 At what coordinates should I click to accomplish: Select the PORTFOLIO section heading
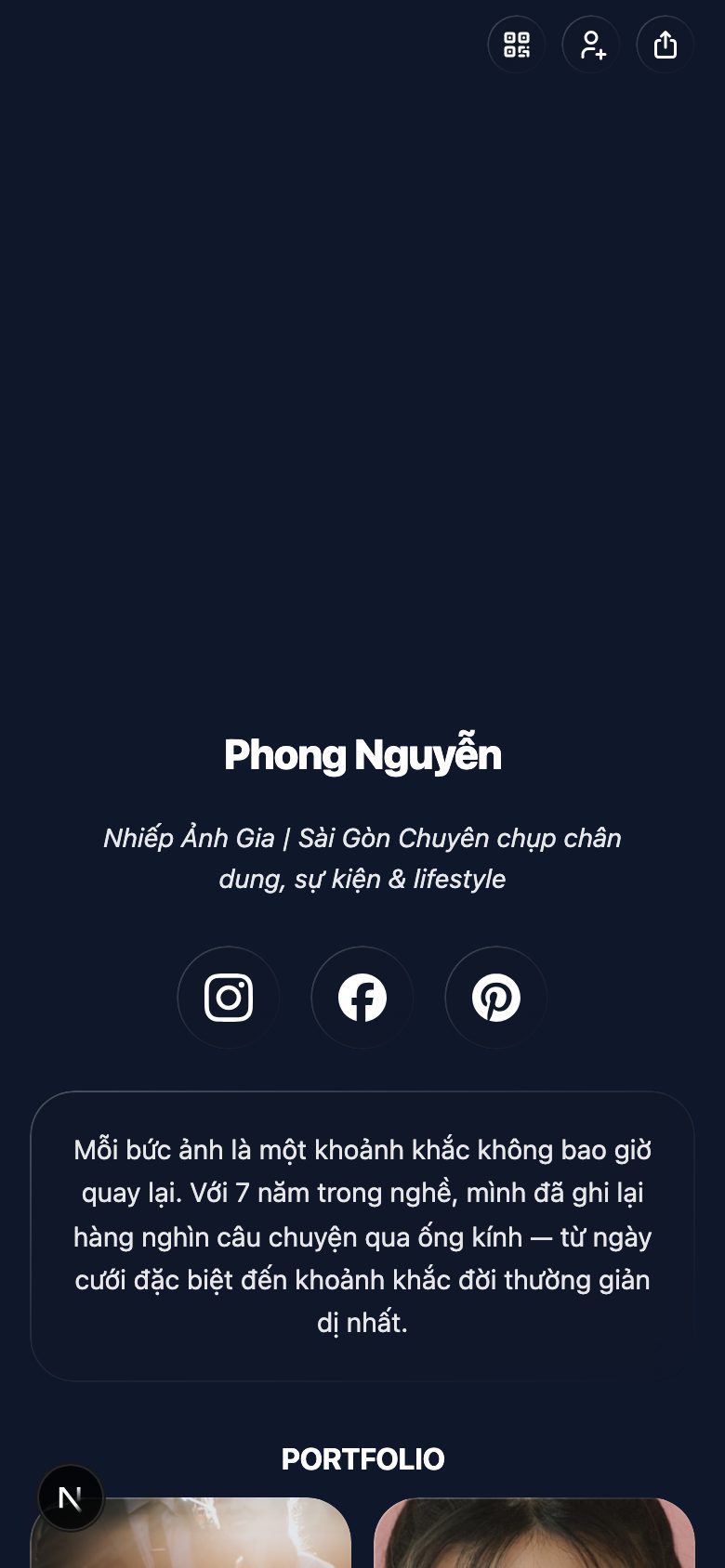[x=362, y=1459]
